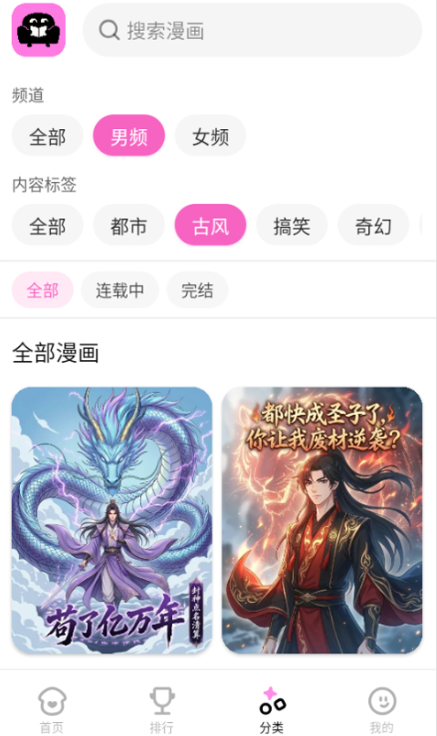Open the pink sofa app logo
Screen dimensions: 437x736
click(38, 30)
